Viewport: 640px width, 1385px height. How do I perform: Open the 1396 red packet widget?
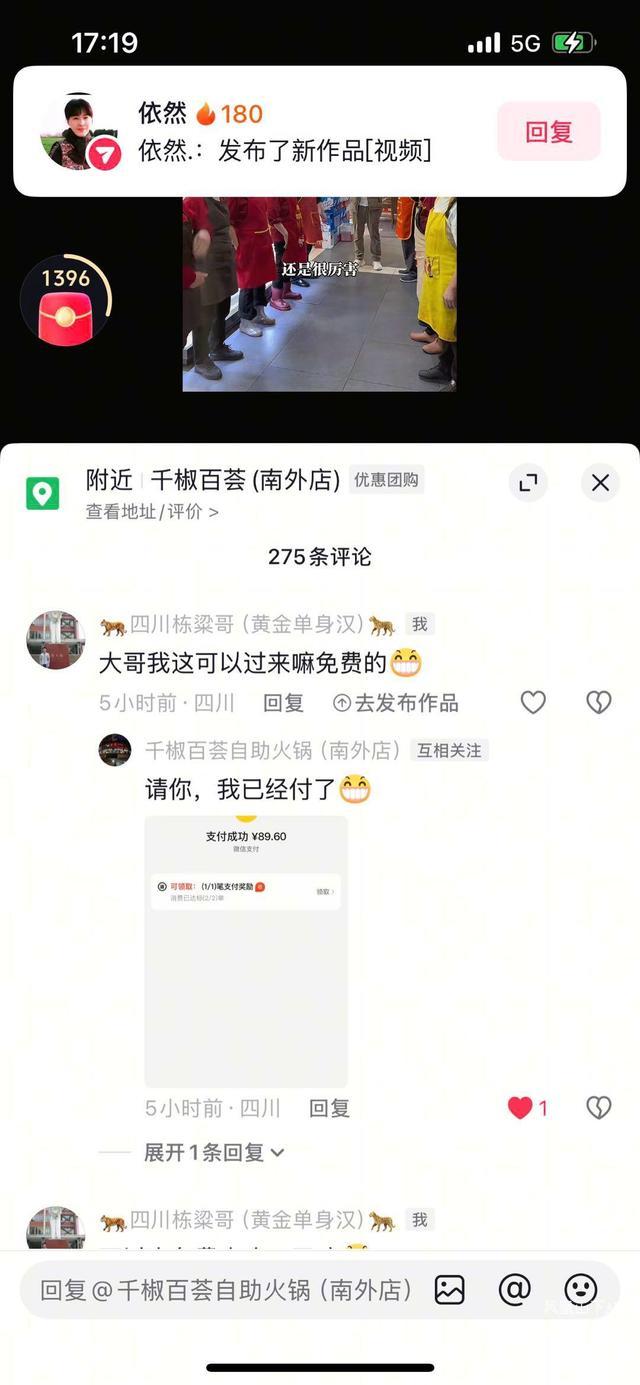tap(66, 300)
